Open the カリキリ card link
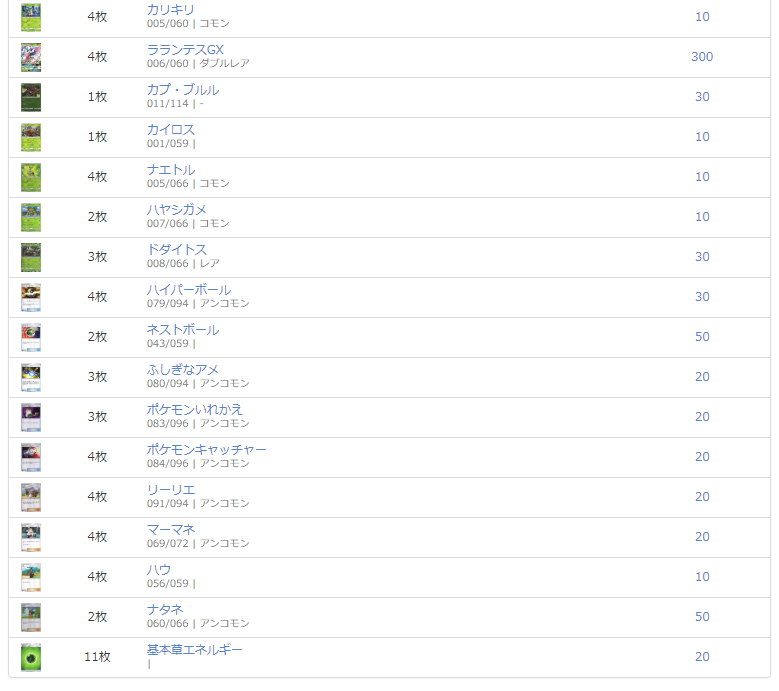Viewport: 779px width, 691px height. tap(171, 10)
